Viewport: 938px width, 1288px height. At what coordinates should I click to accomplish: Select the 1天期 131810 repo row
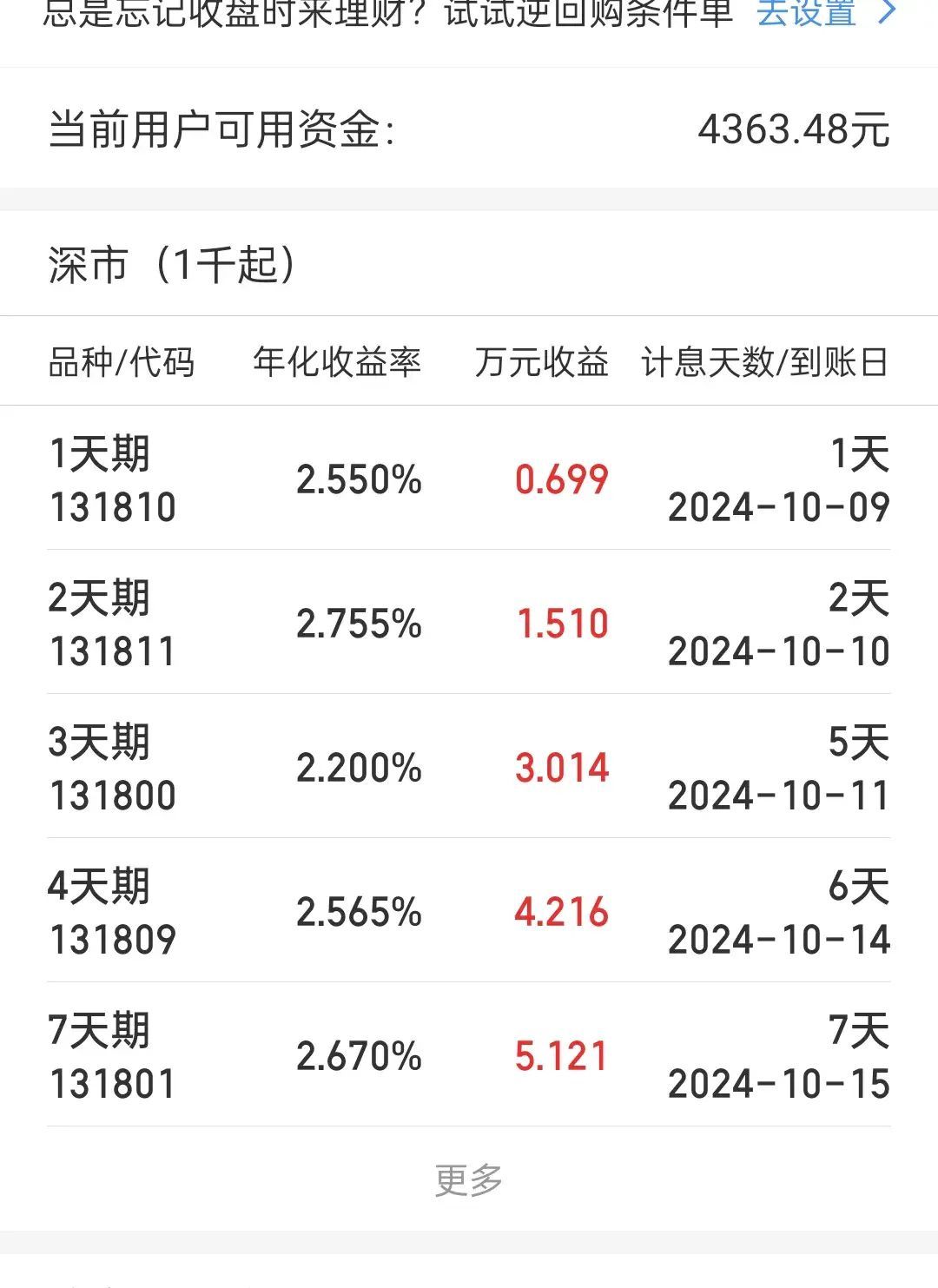tap(469, 479)
